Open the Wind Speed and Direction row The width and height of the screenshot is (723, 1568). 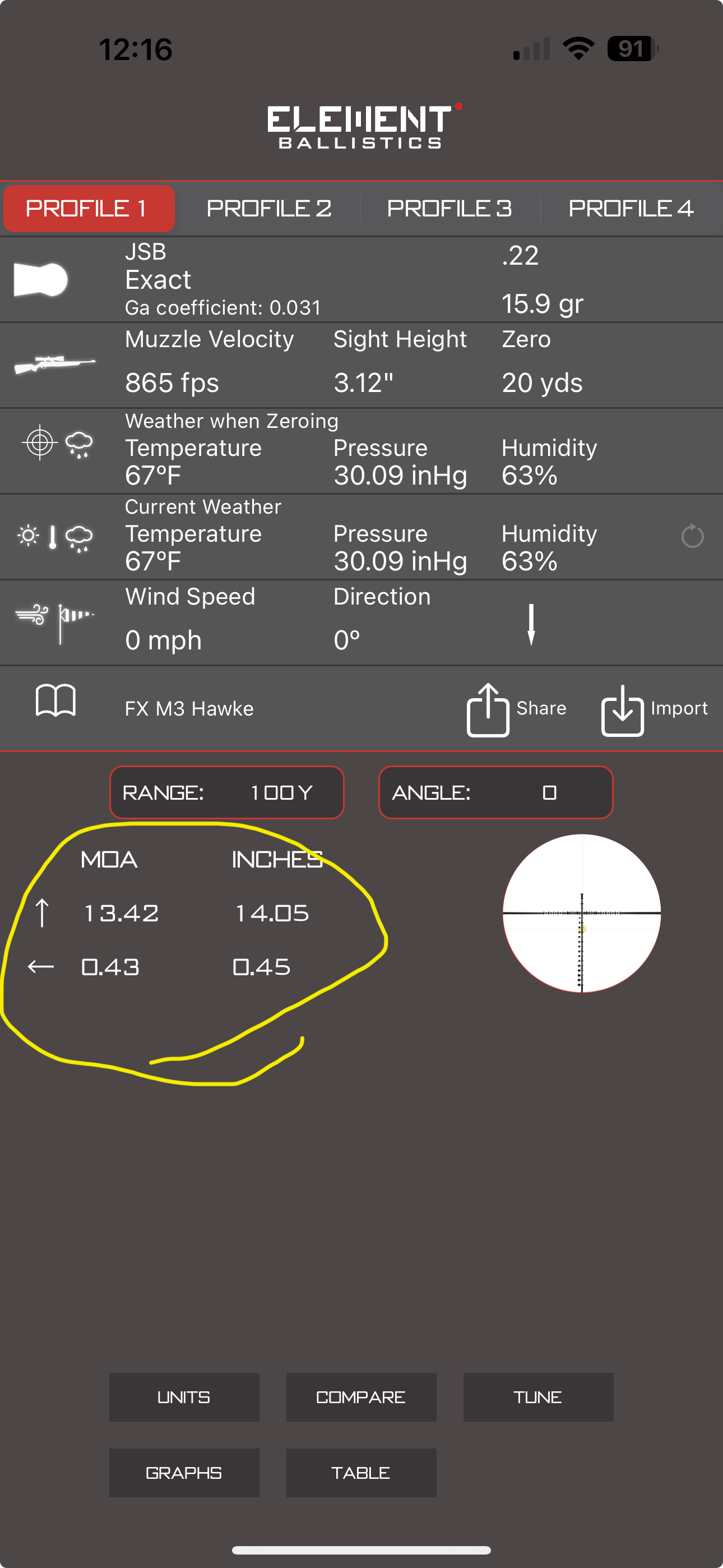[x=361, y=622]
